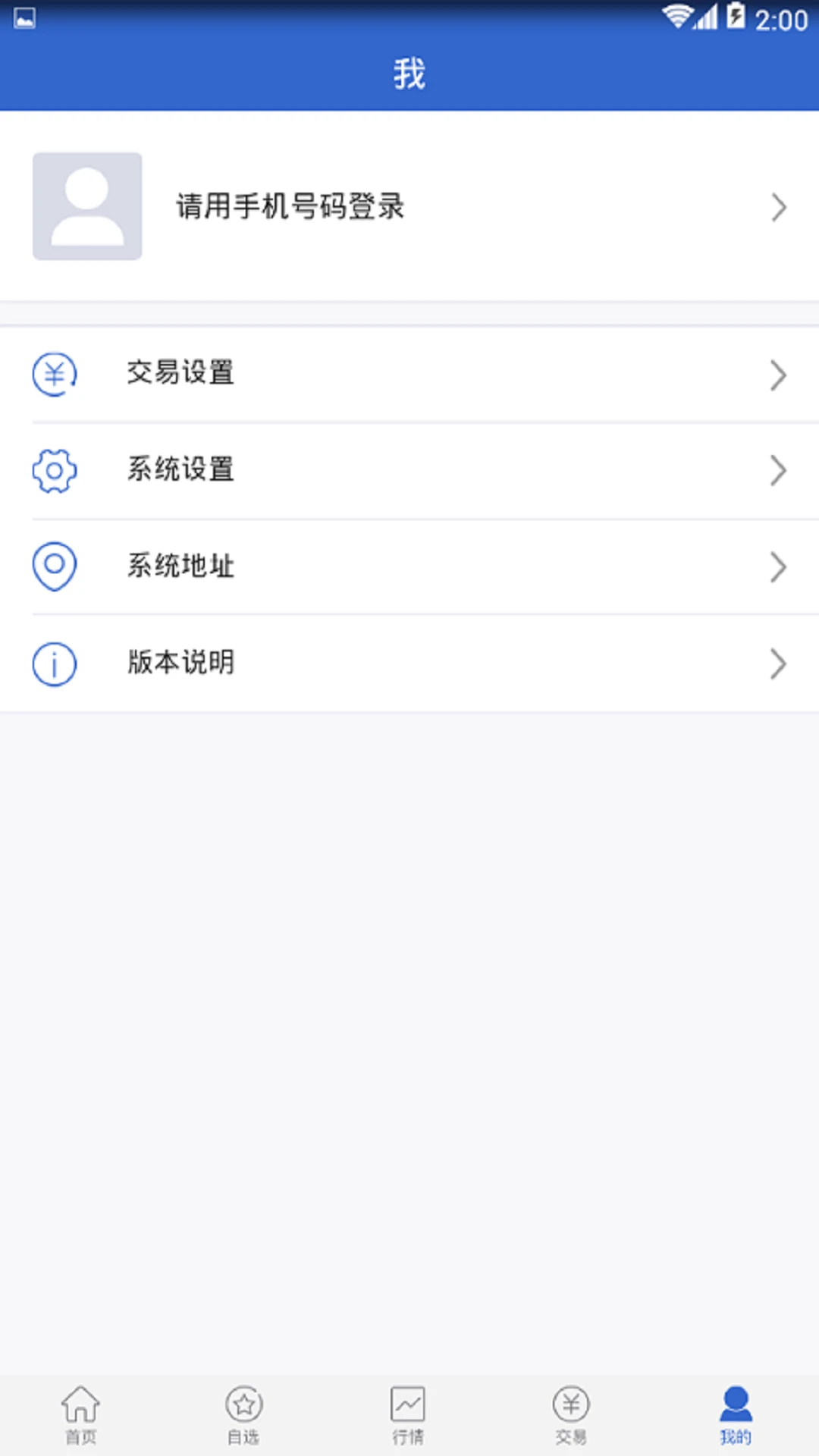Viewport: 819px width, 1456px height.
Task: Select the yuan icon beside 交易设置
Action: tap(54, 374)
